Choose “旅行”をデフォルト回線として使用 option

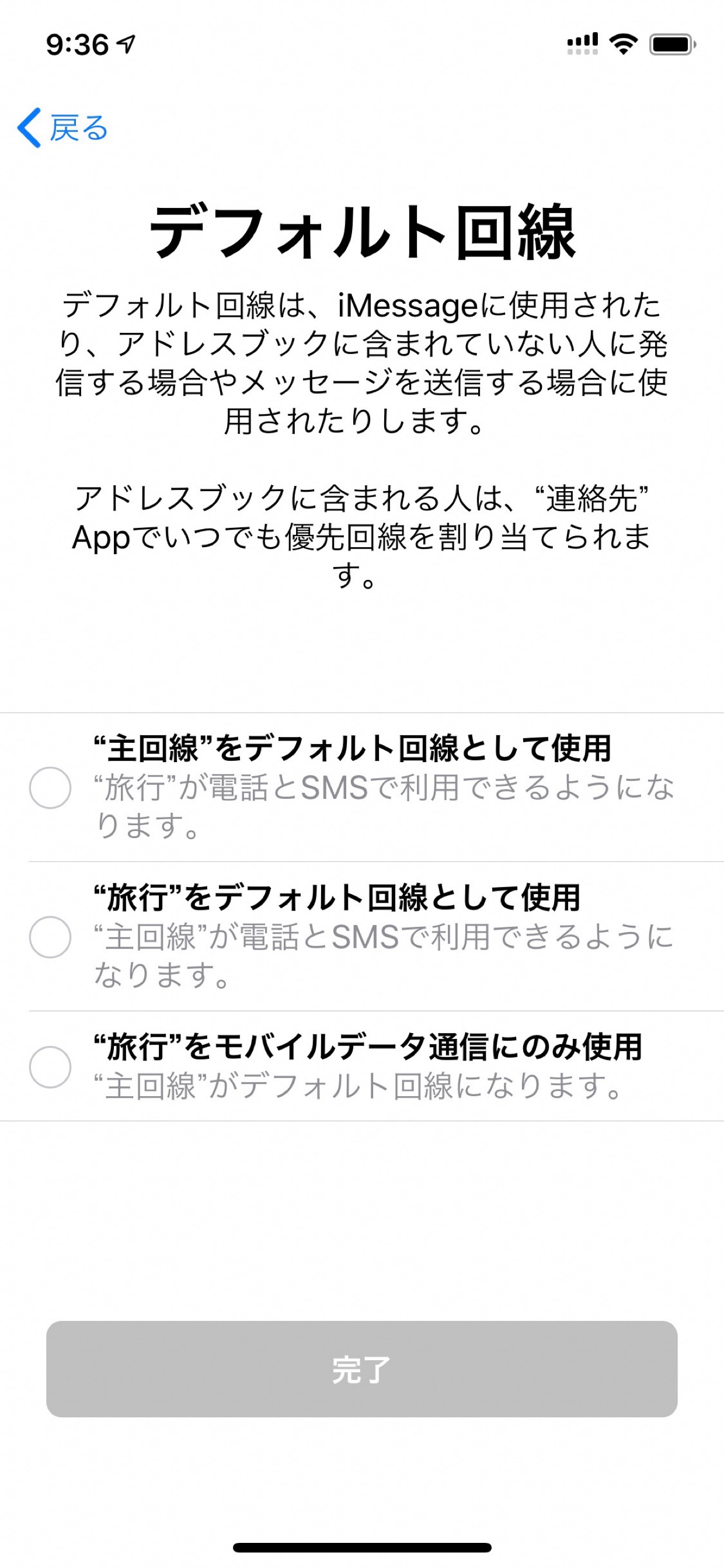pos(362,936)
